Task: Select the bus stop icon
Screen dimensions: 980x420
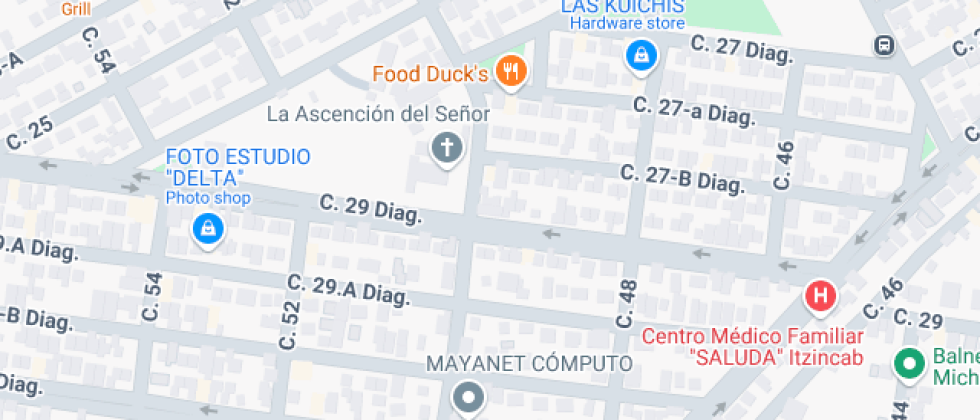Action: click(x=884, y=45)
